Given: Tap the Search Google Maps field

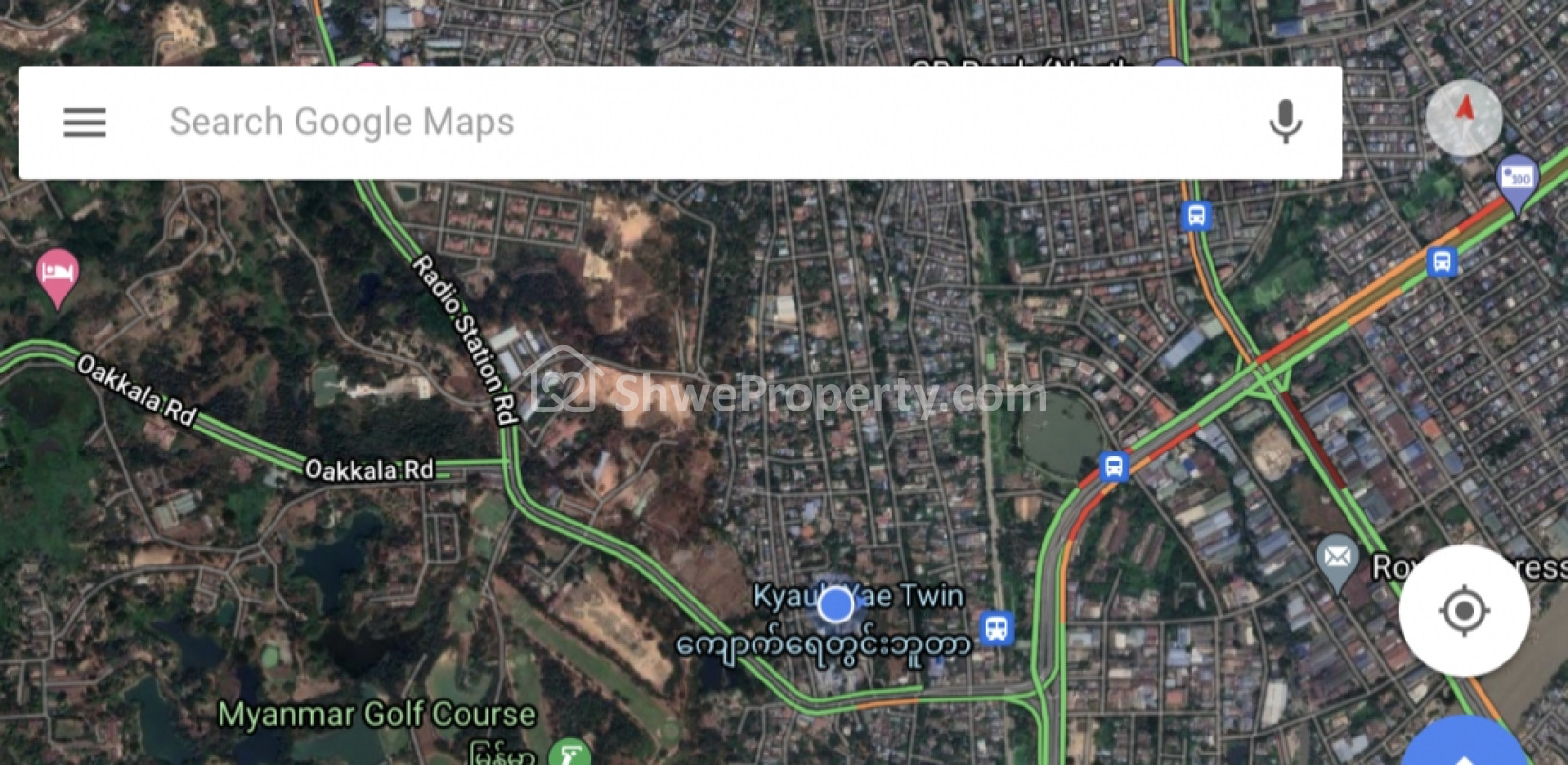Looking at the screenshot, I should coord(665,123).
